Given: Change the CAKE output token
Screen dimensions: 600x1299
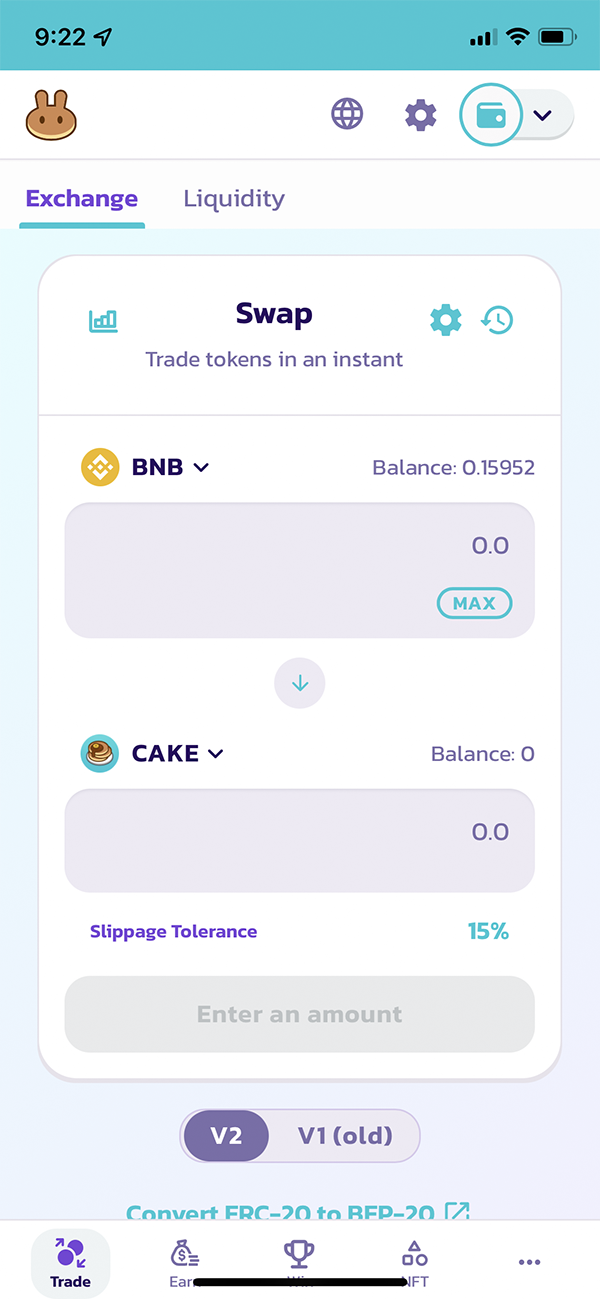Looking at the screenshot, I should click(152, 753).
